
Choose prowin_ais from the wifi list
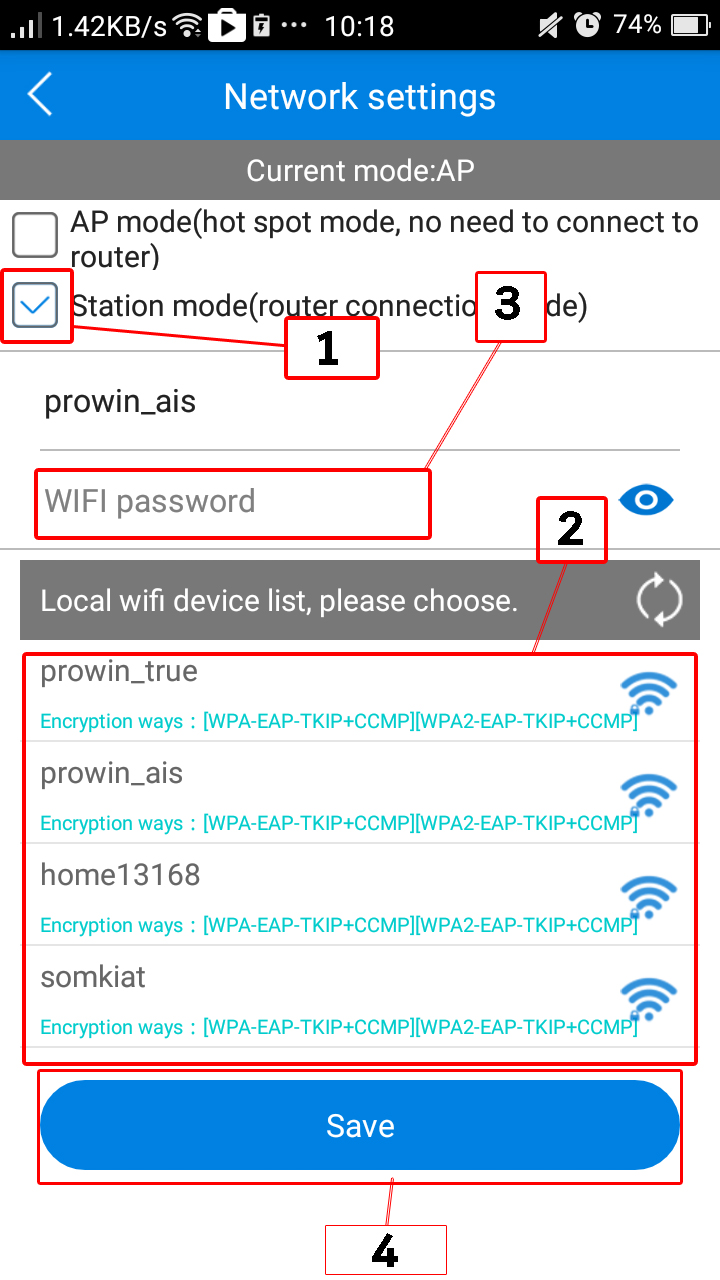pos(360,792)
